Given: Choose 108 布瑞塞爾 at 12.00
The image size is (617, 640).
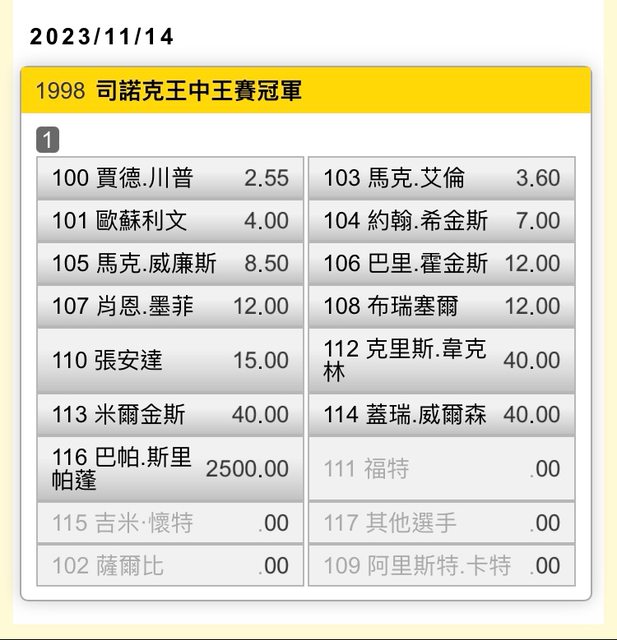Looking at the screenshot, I should [441, 307].
